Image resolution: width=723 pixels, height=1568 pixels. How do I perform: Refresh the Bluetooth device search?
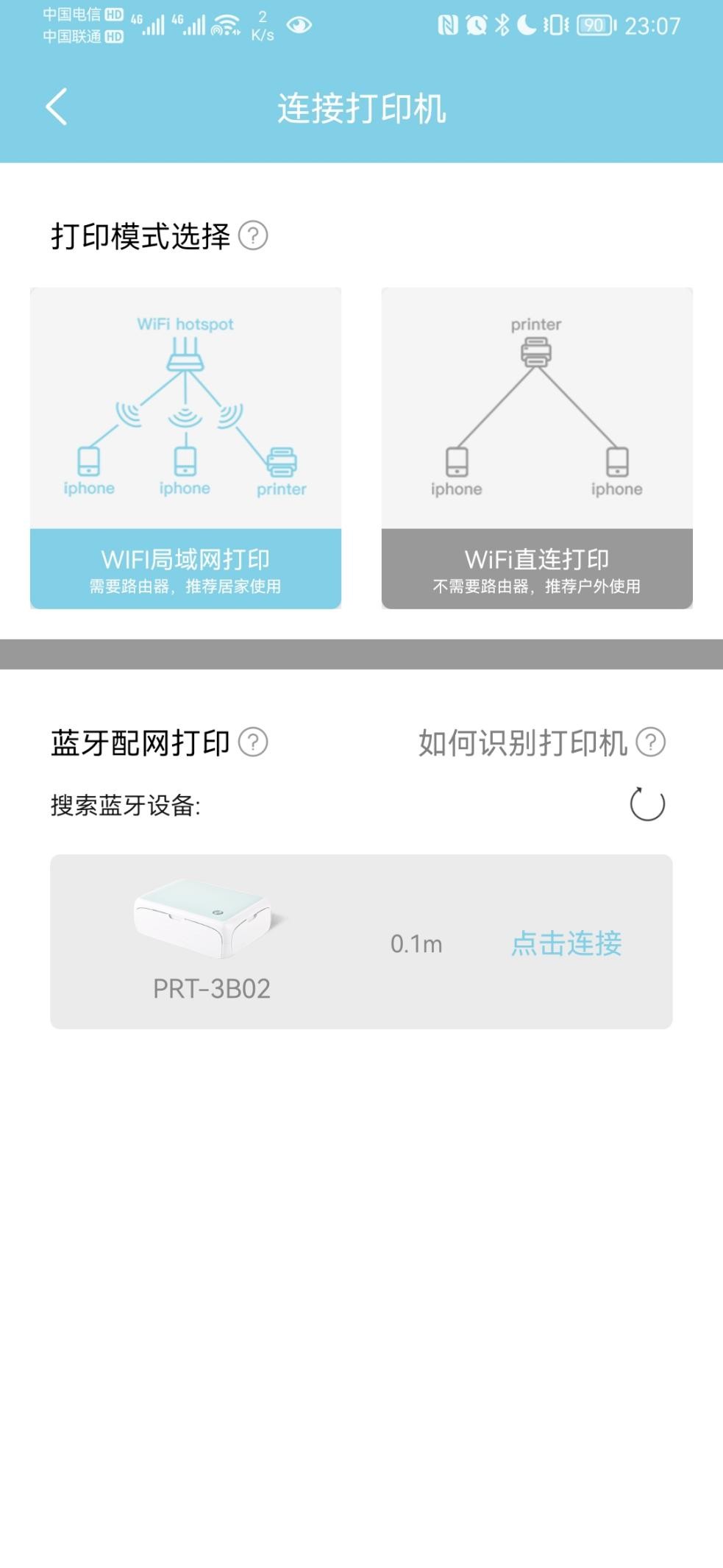(647, 804)
